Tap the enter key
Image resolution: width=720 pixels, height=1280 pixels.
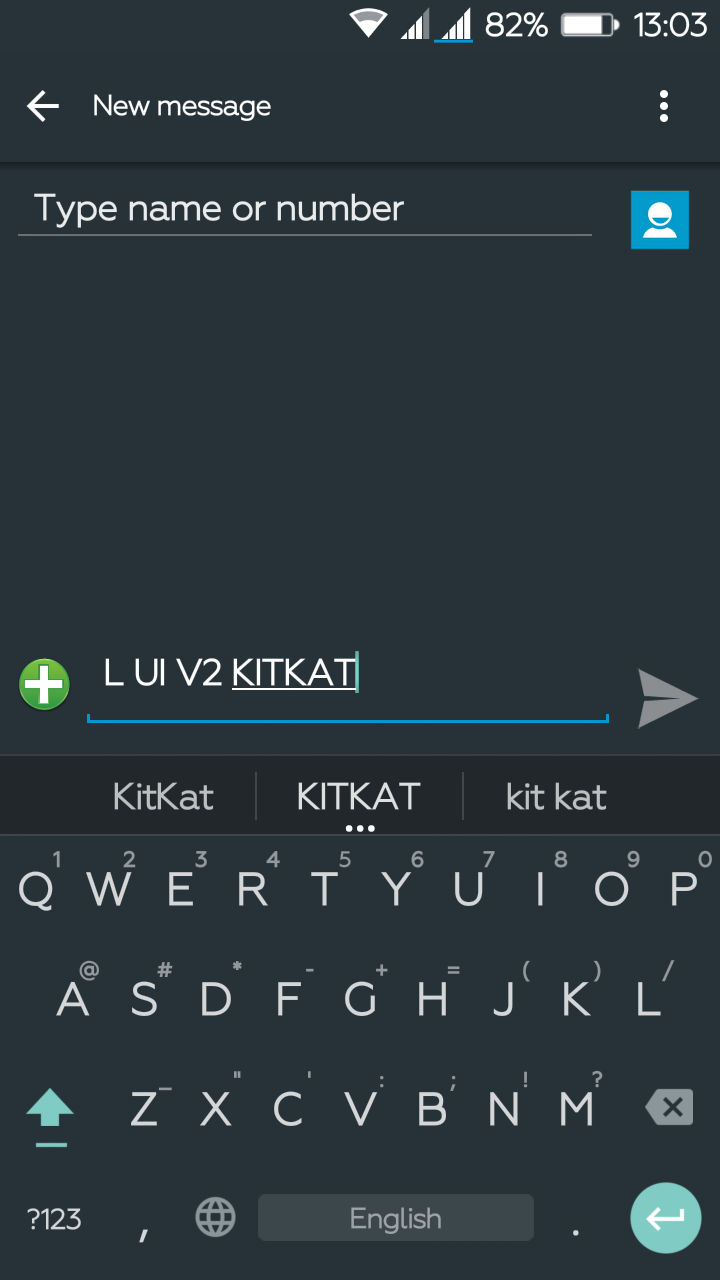coord(665,1218)
